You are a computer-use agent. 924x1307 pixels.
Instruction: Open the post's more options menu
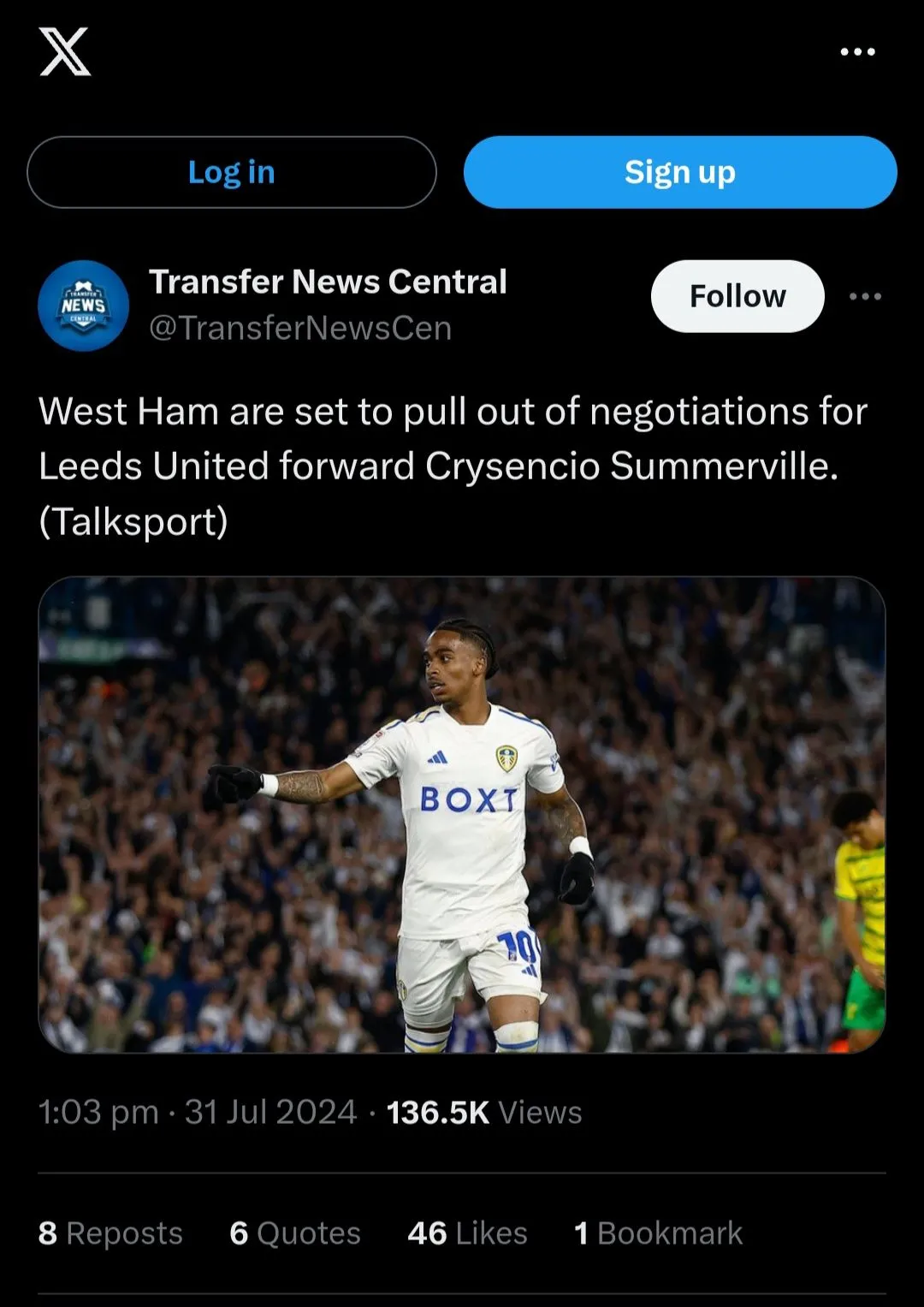click(865, 296)
